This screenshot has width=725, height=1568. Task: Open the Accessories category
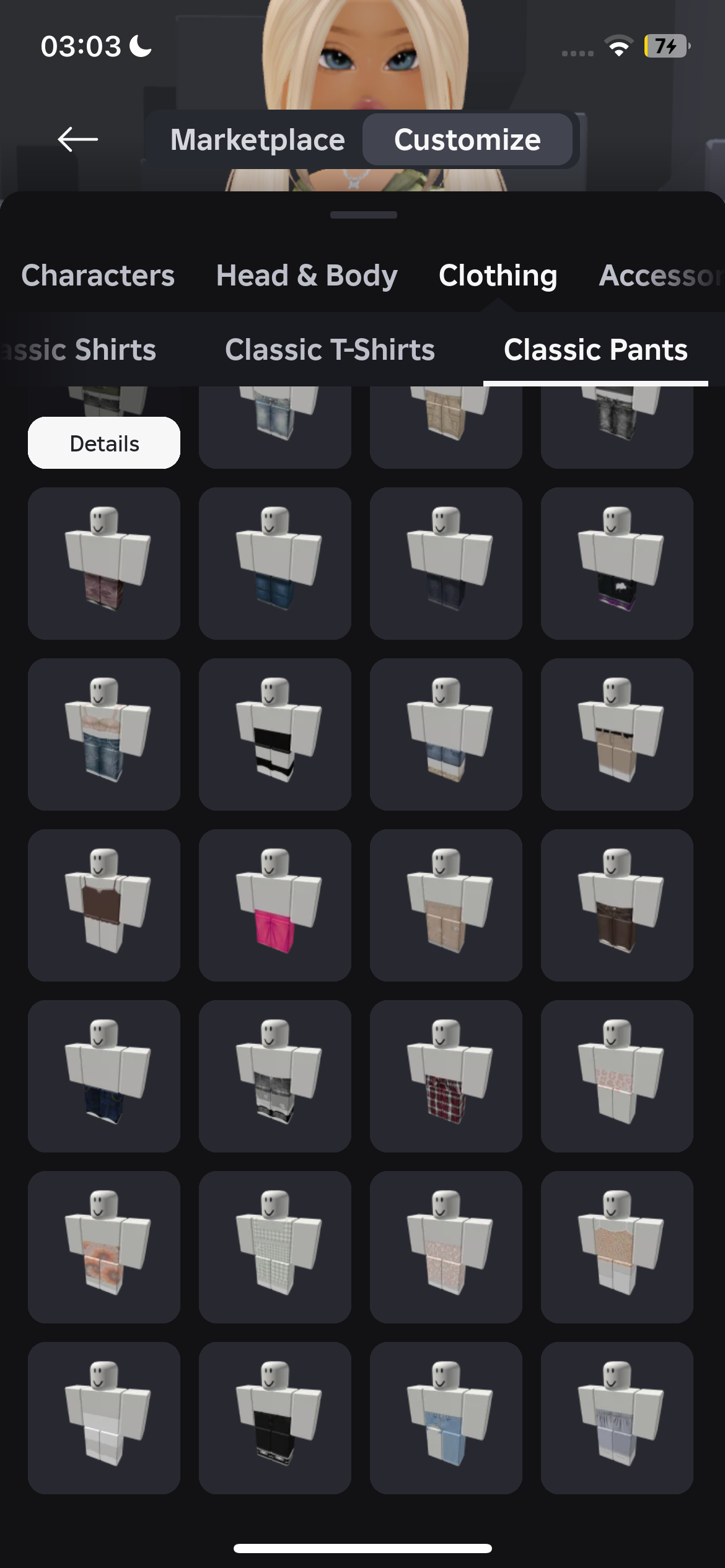click(661, 275)
